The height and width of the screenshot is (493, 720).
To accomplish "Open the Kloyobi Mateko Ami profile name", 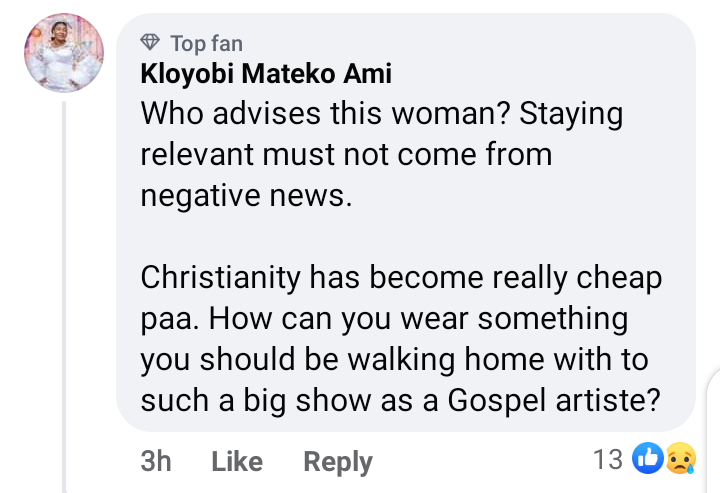I will [267, 74].
